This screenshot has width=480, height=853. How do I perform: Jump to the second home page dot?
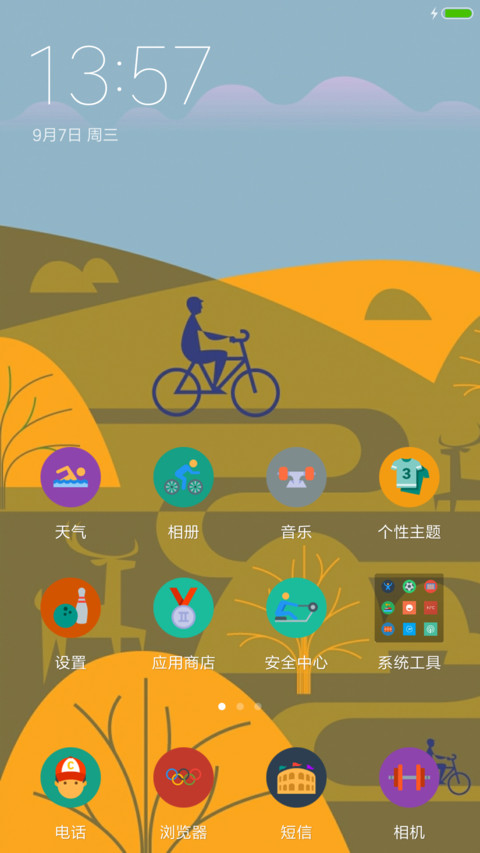[x=240, y=706]
